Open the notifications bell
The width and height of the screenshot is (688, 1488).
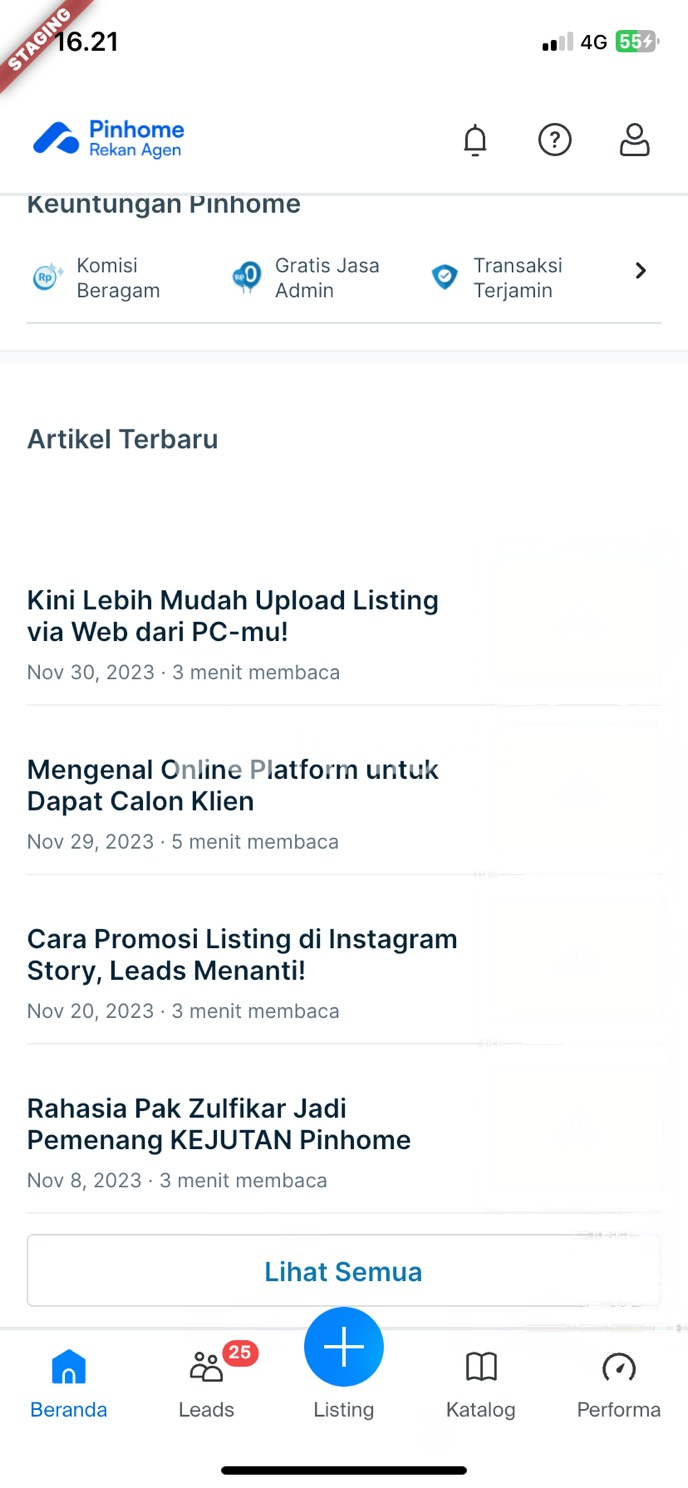pos(475,140)
